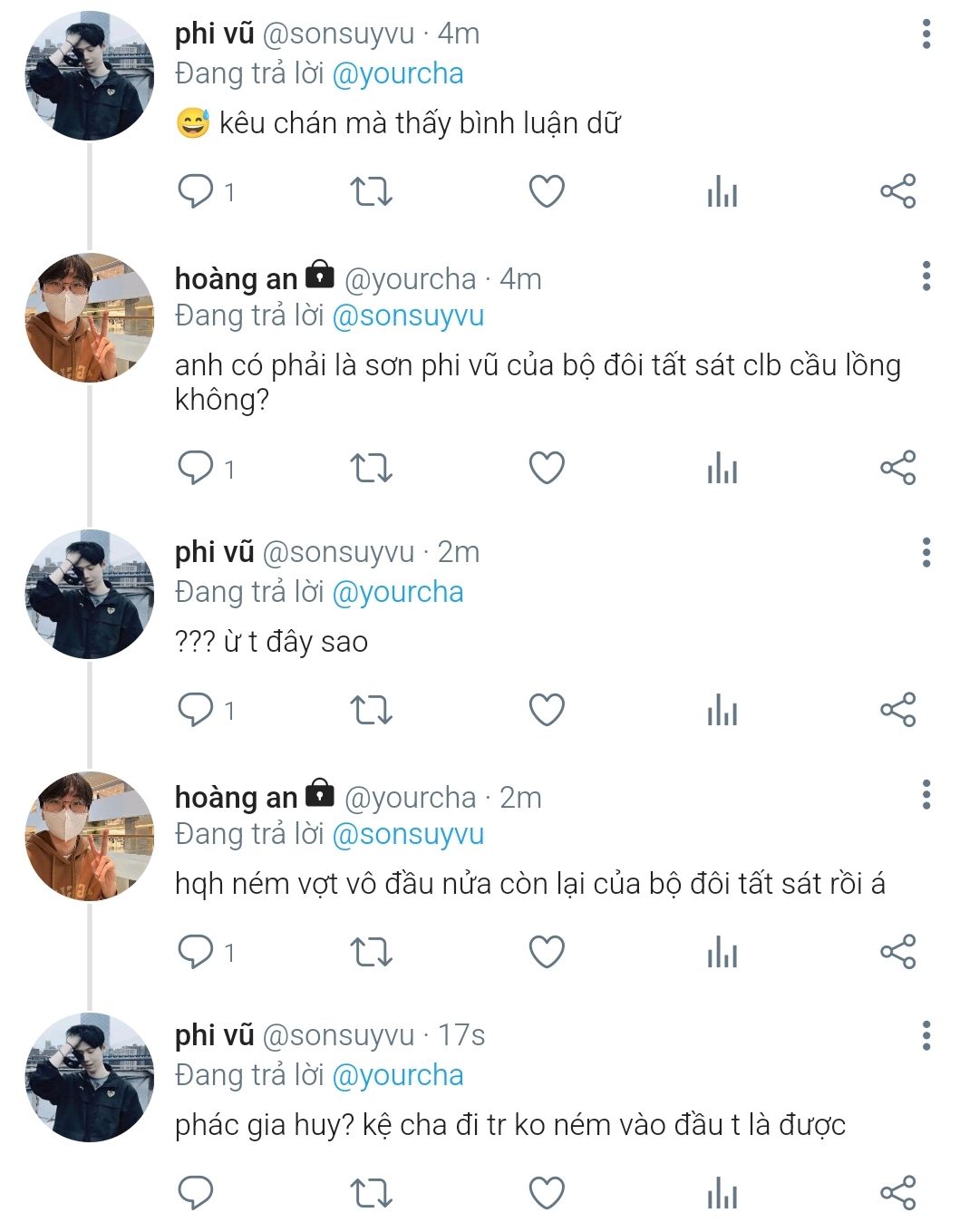Open overflow menu on "kêu chán mà thấy" tweet
979x1232 pixels.
[926, 34]
